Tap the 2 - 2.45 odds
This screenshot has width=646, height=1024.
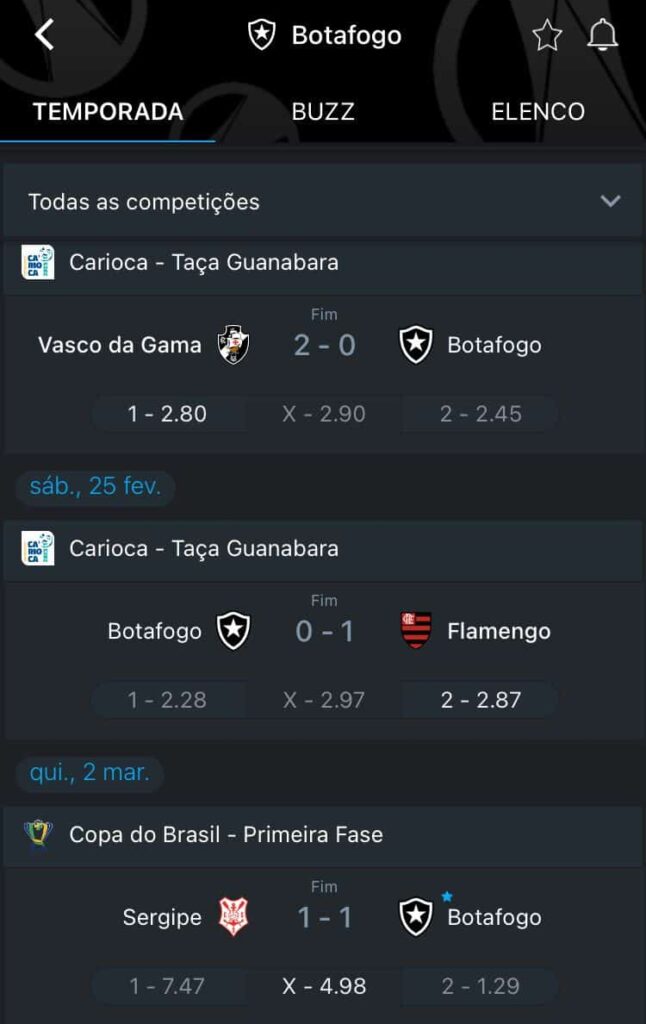click(x=480, y=414)
